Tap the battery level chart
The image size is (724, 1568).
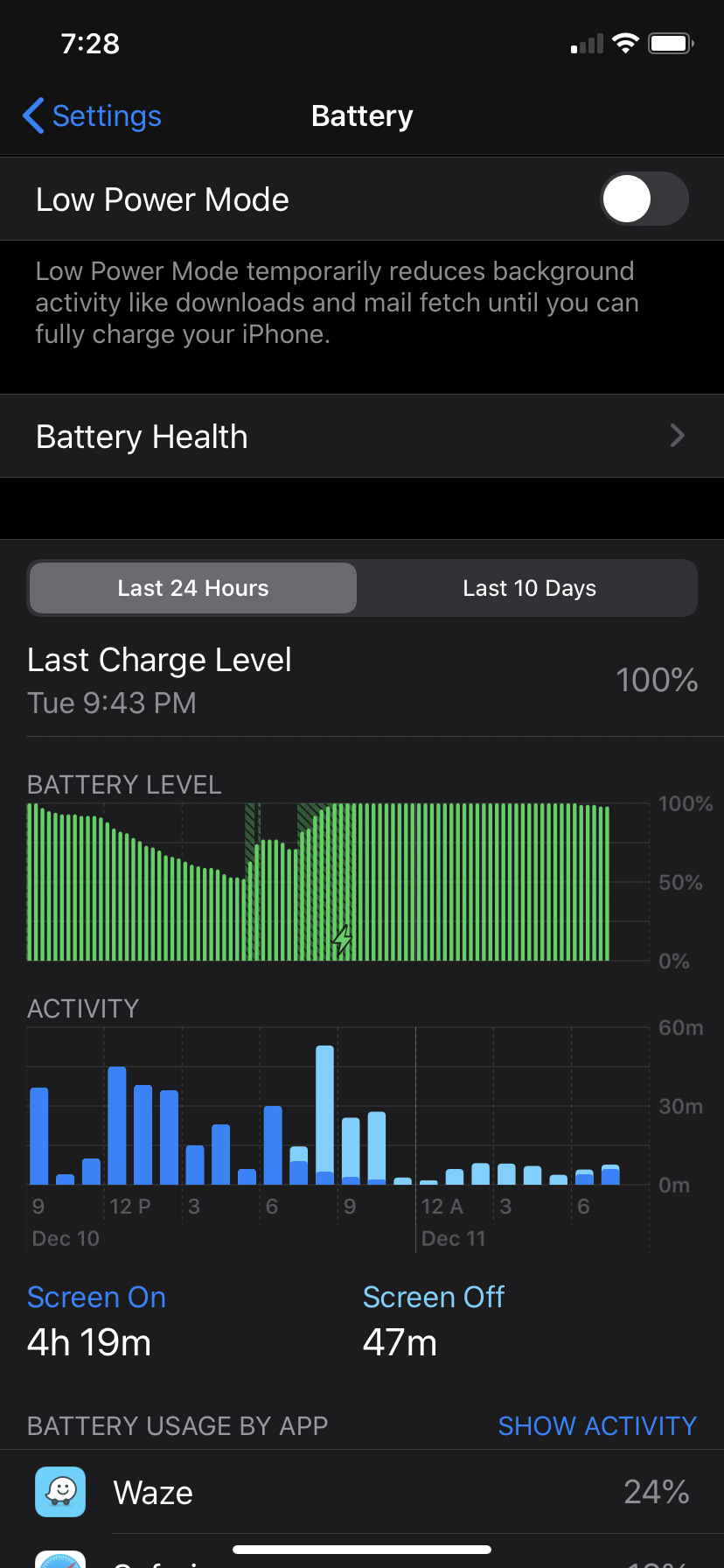338,882
